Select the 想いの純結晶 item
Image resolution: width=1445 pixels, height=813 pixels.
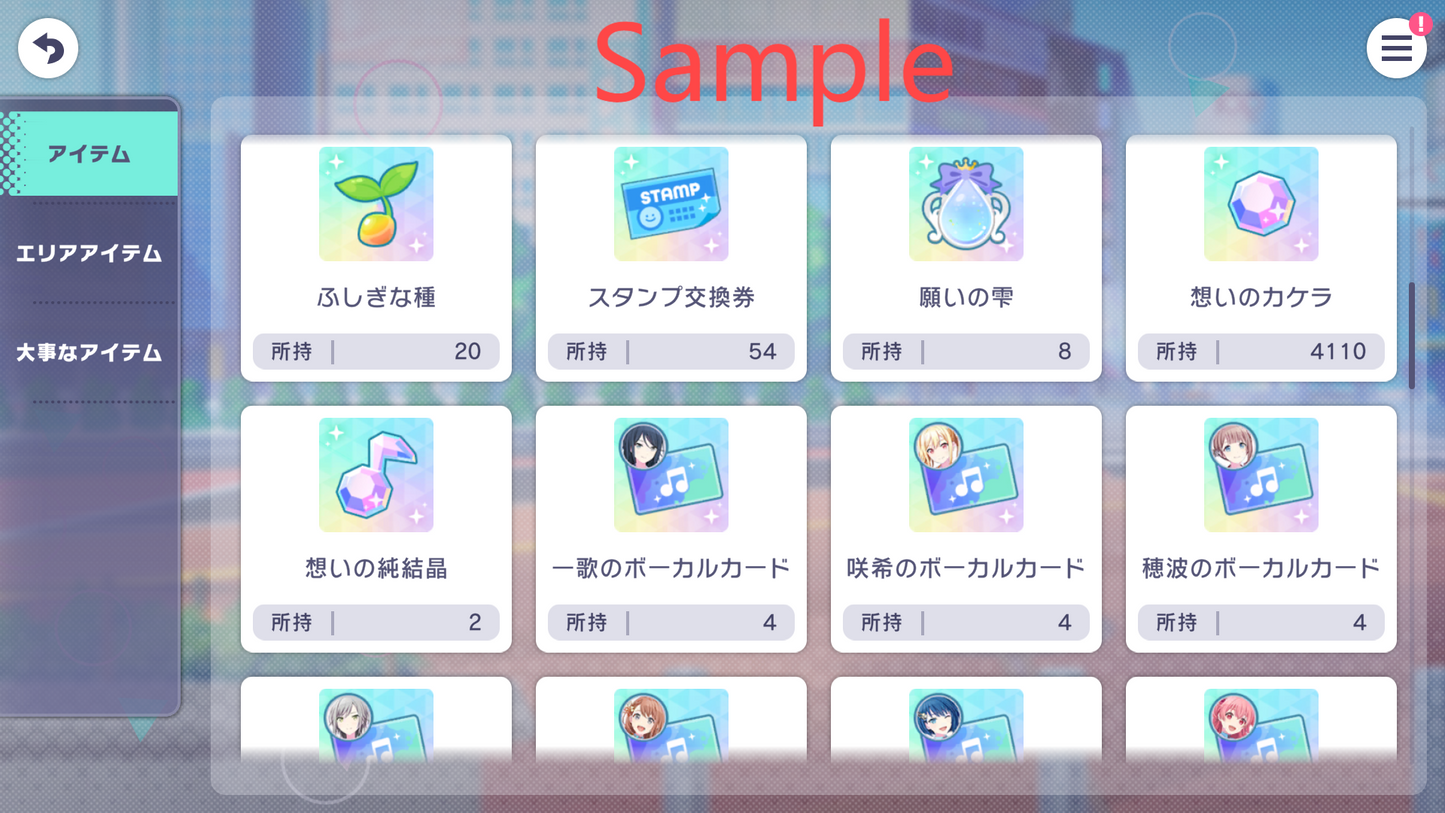pos(376,529)
